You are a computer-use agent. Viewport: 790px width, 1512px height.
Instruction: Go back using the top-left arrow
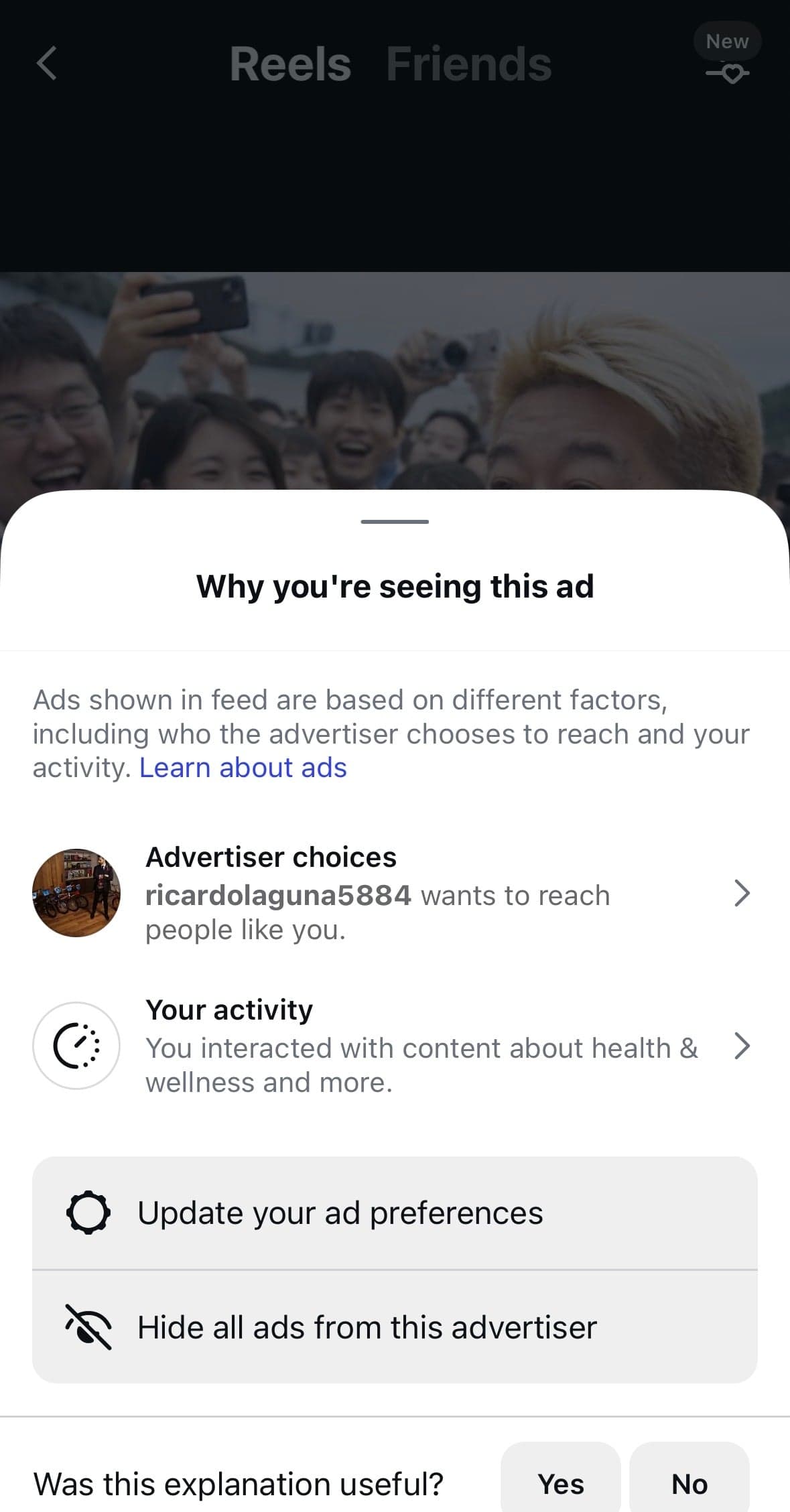coord(46,64)
